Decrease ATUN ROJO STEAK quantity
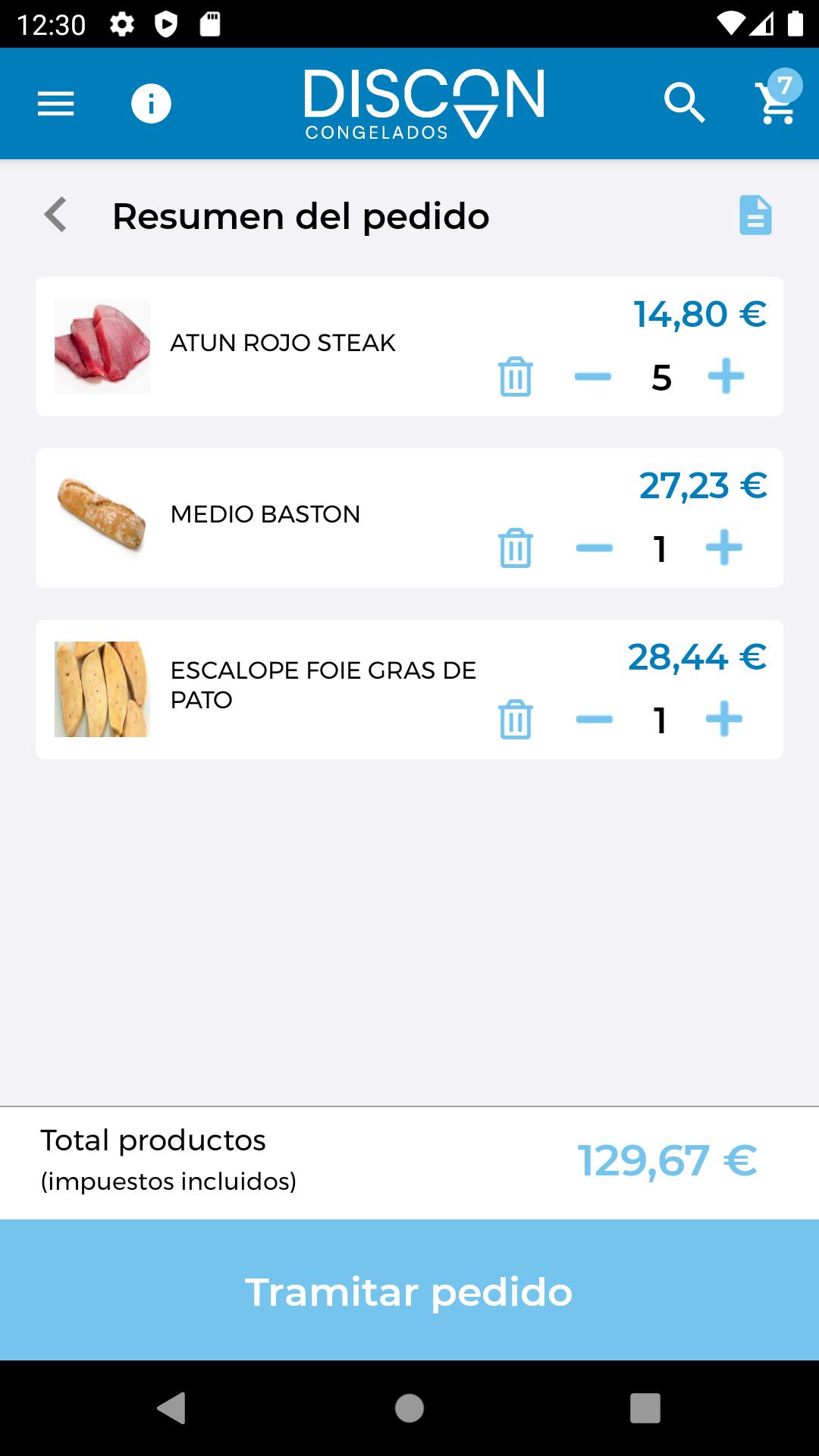Viewport: 819px width, 1456px height. (593, 376)
